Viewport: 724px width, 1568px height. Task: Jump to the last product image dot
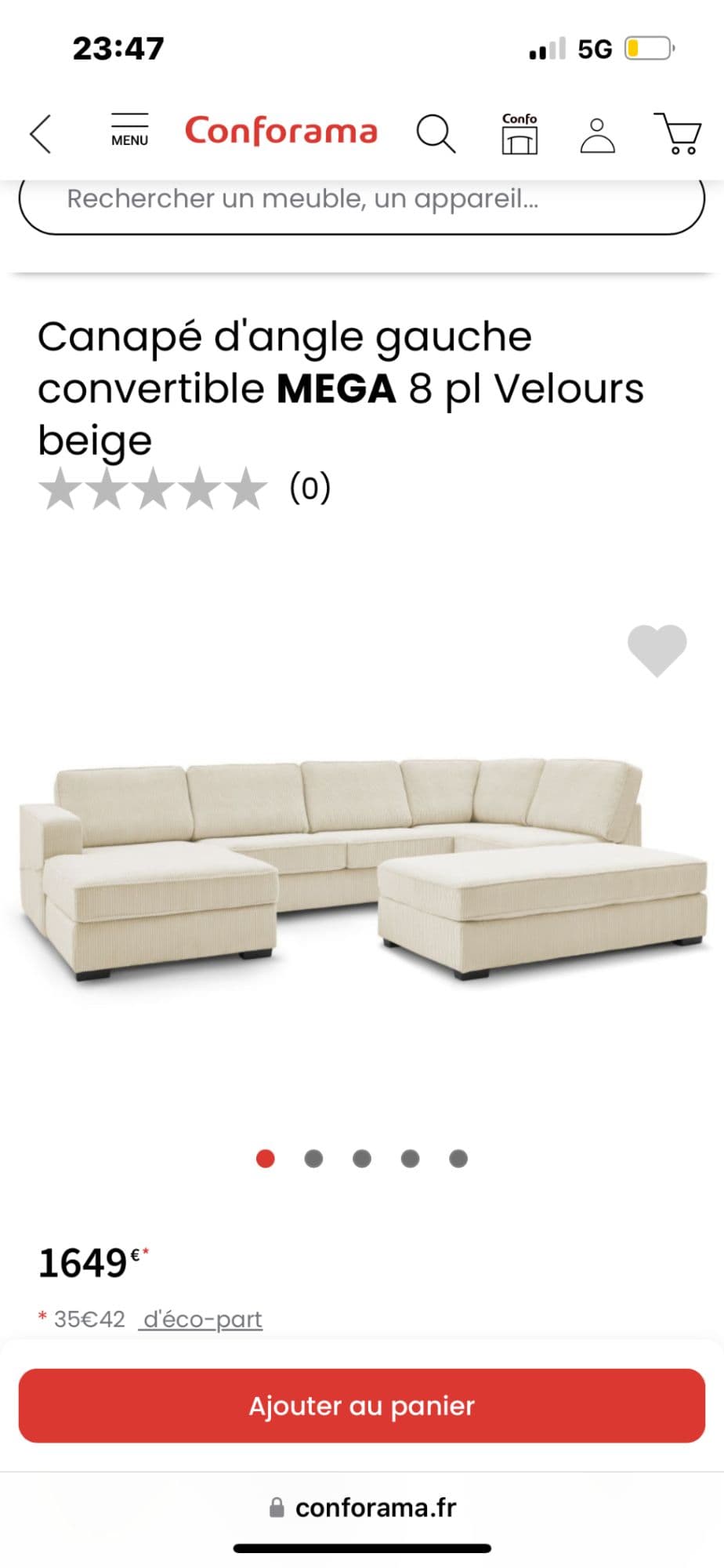point(458,1159)
